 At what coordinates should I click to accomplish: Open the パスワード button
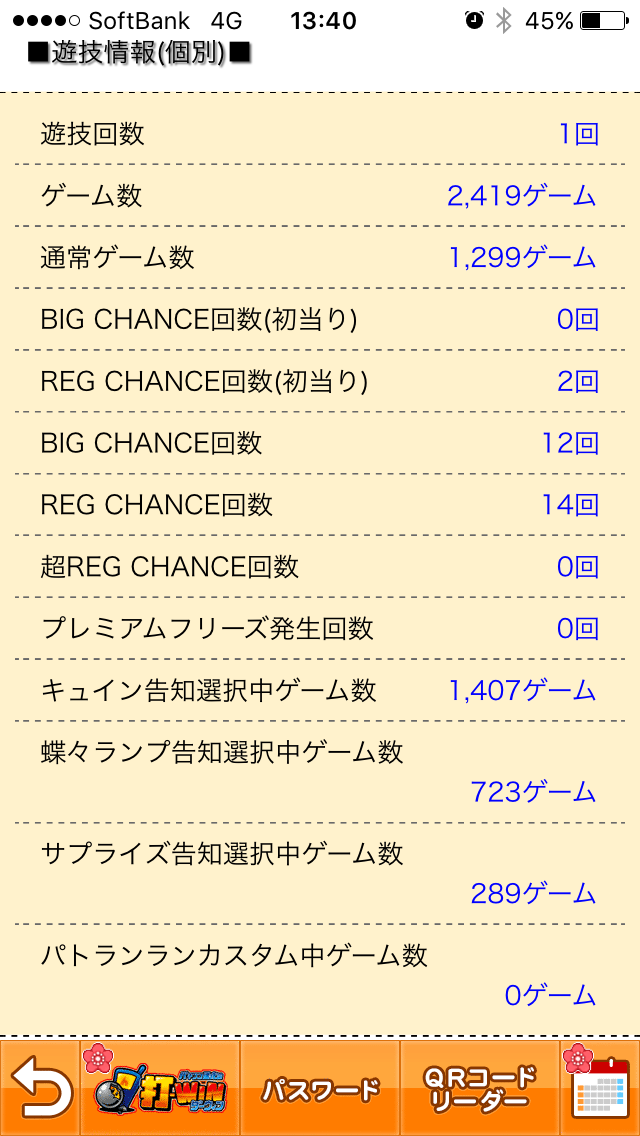(320, 1088)
